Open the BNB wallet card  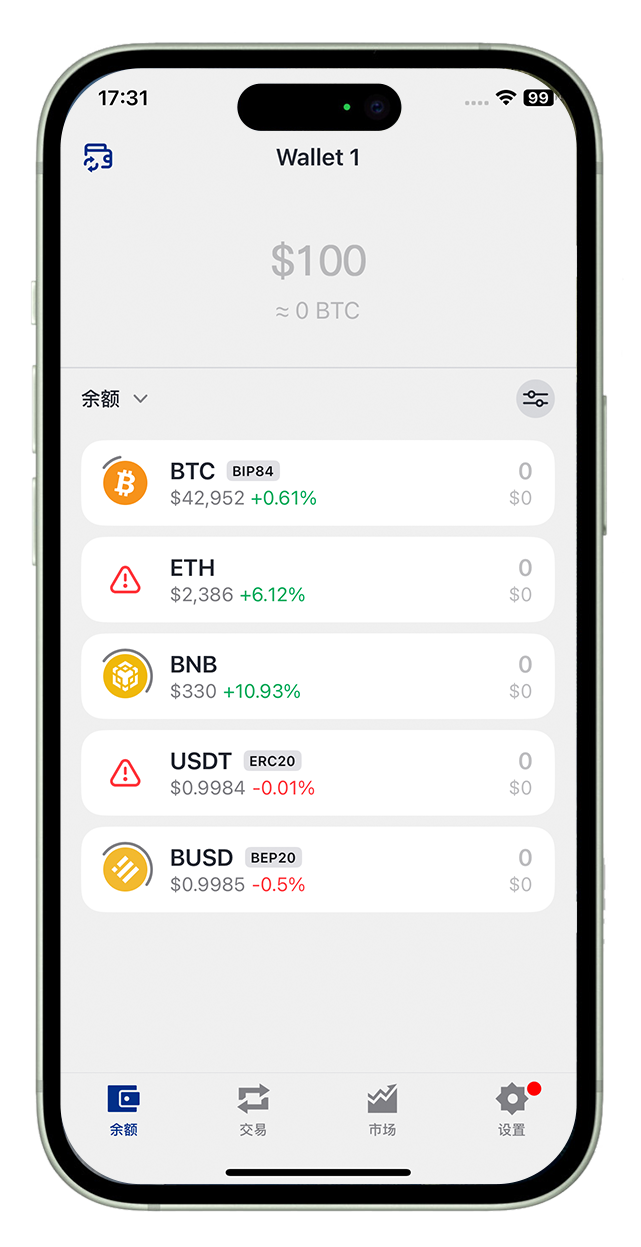click(318, 677)
